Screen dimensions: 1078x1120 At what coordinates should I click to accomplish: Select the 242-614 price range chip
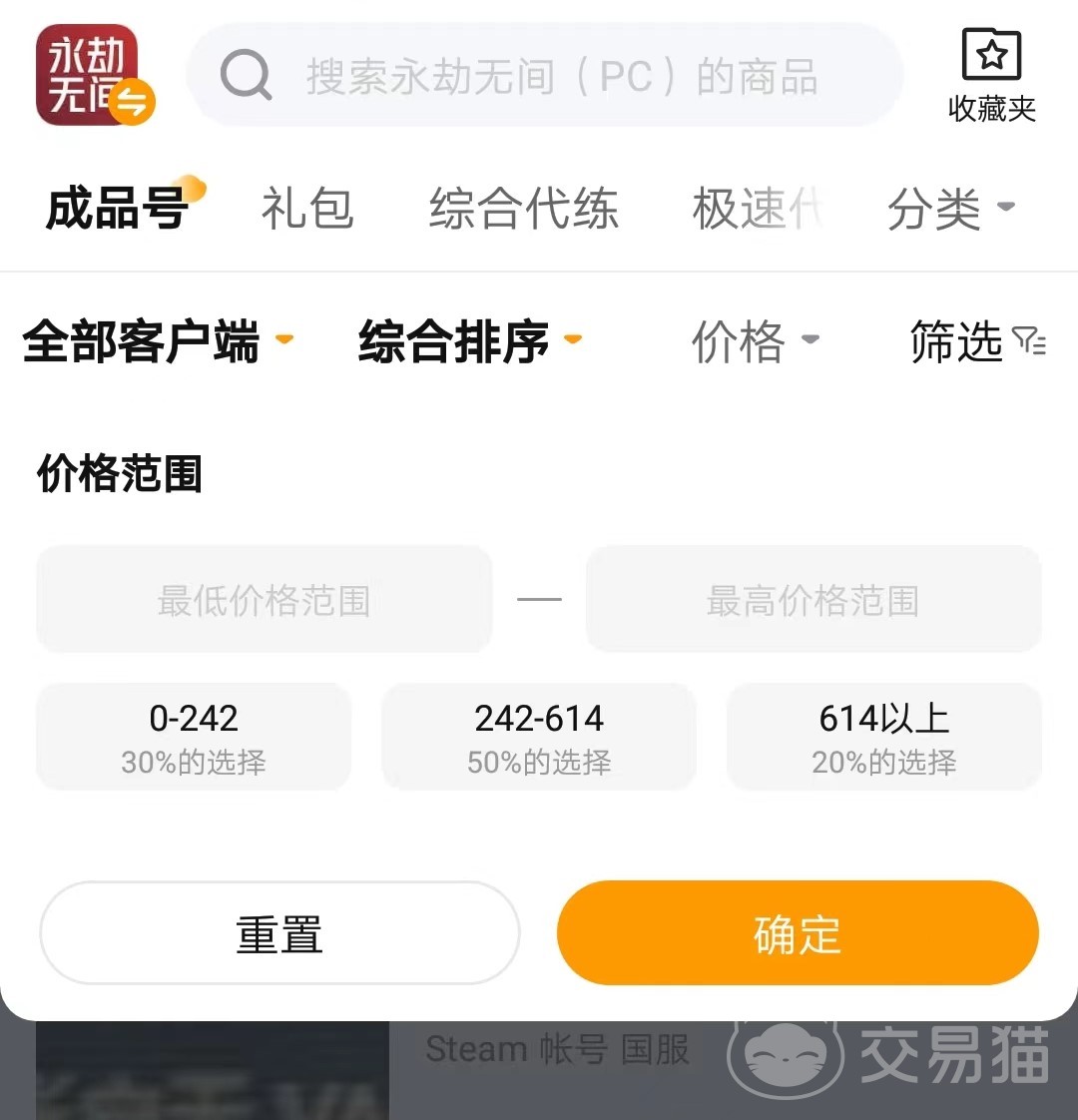[539, 737]
